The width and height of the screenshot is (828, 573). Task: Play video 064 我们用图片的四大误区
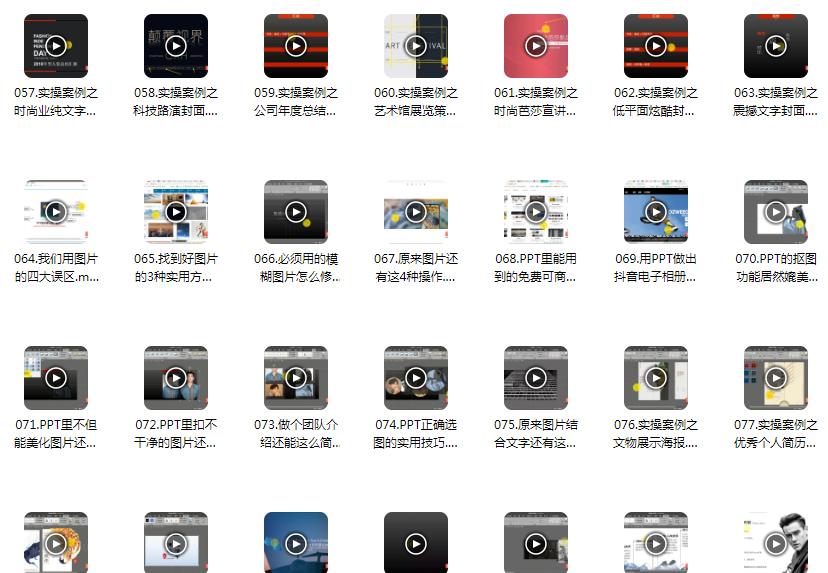[56, 212]
